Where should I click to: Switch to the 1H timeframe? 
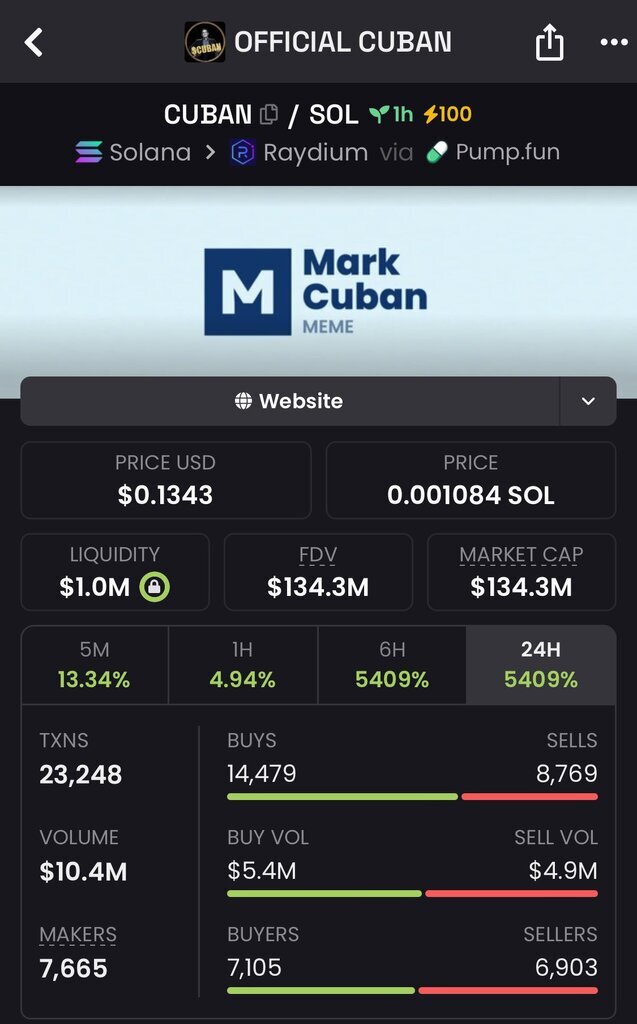(x=243, y=665)
